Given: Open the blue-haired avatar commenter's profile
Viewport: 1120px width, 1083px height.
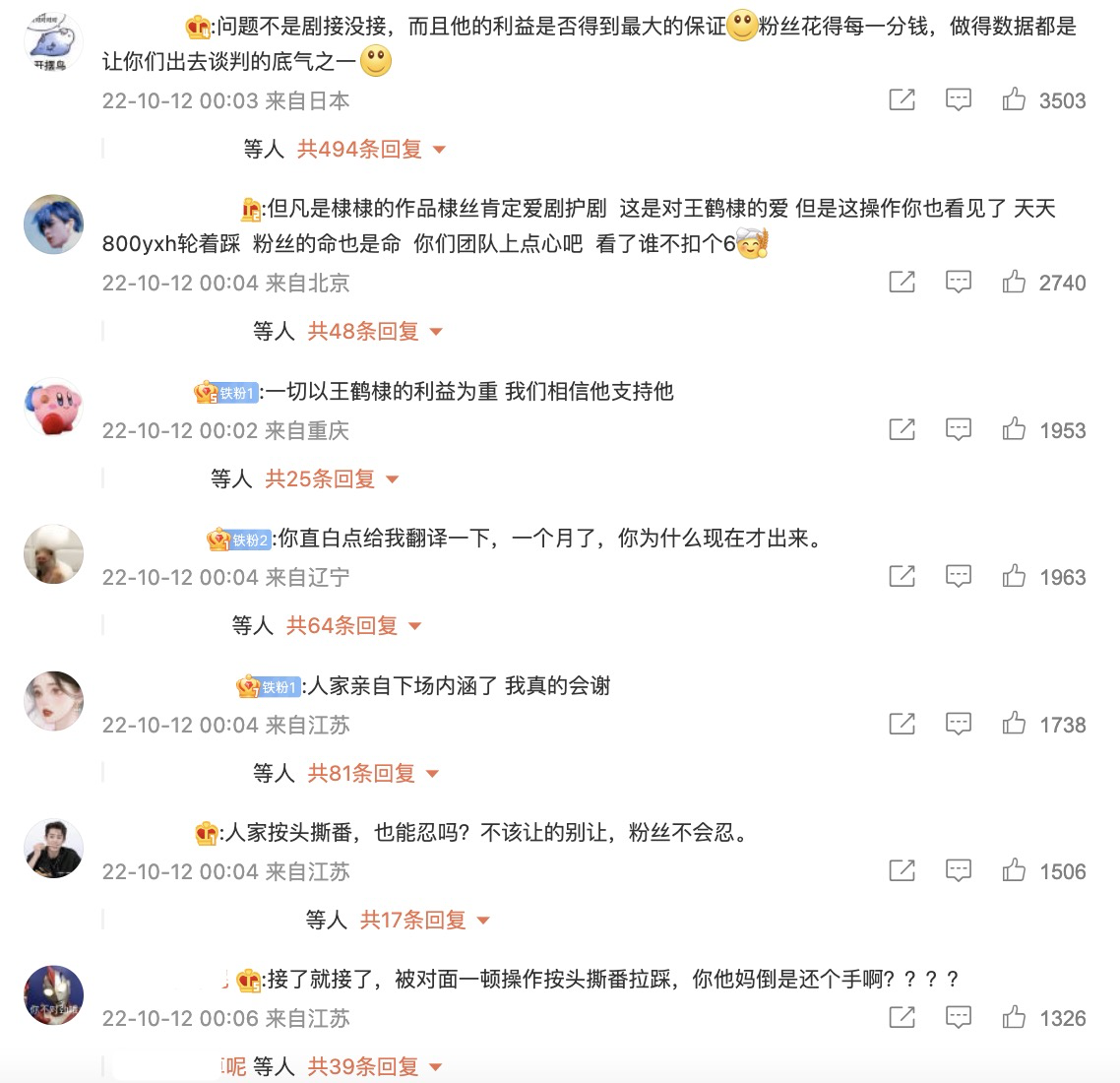Looking at the screenshot, I should click(x=53, y=224).
